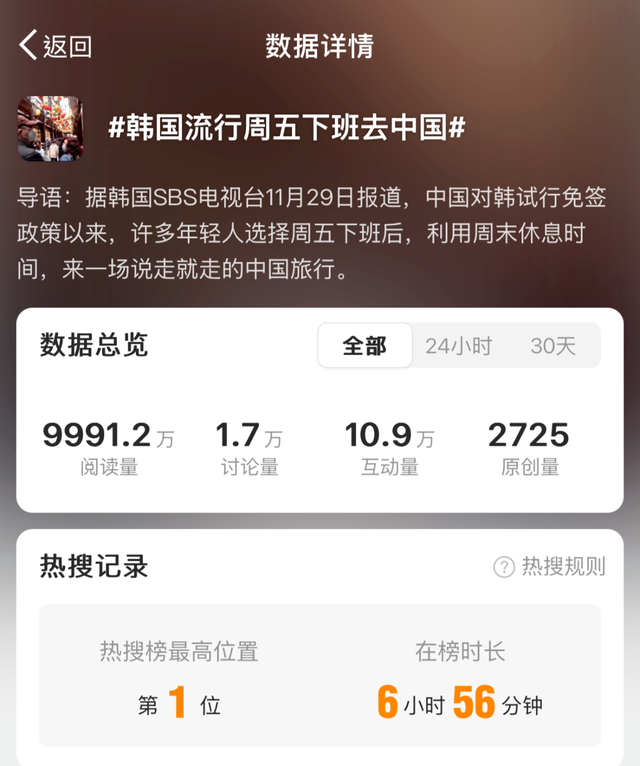Open the 热搜规则 help link

tap(550, 567)
